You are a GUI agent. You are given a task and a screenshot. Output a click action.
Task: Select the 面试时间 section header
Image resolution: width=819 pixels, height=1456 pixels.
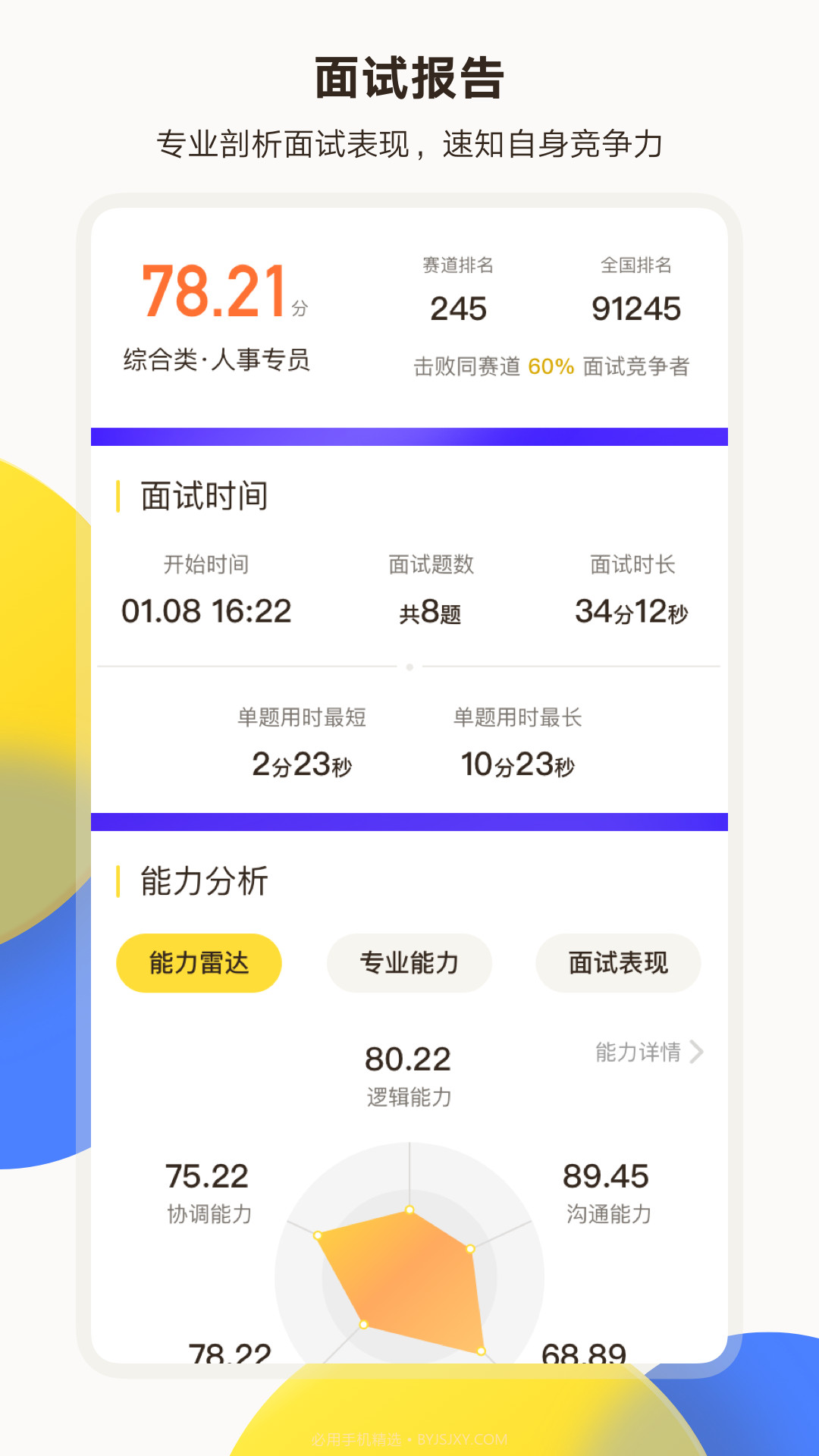pyautogui.click(x=203, y=494)
